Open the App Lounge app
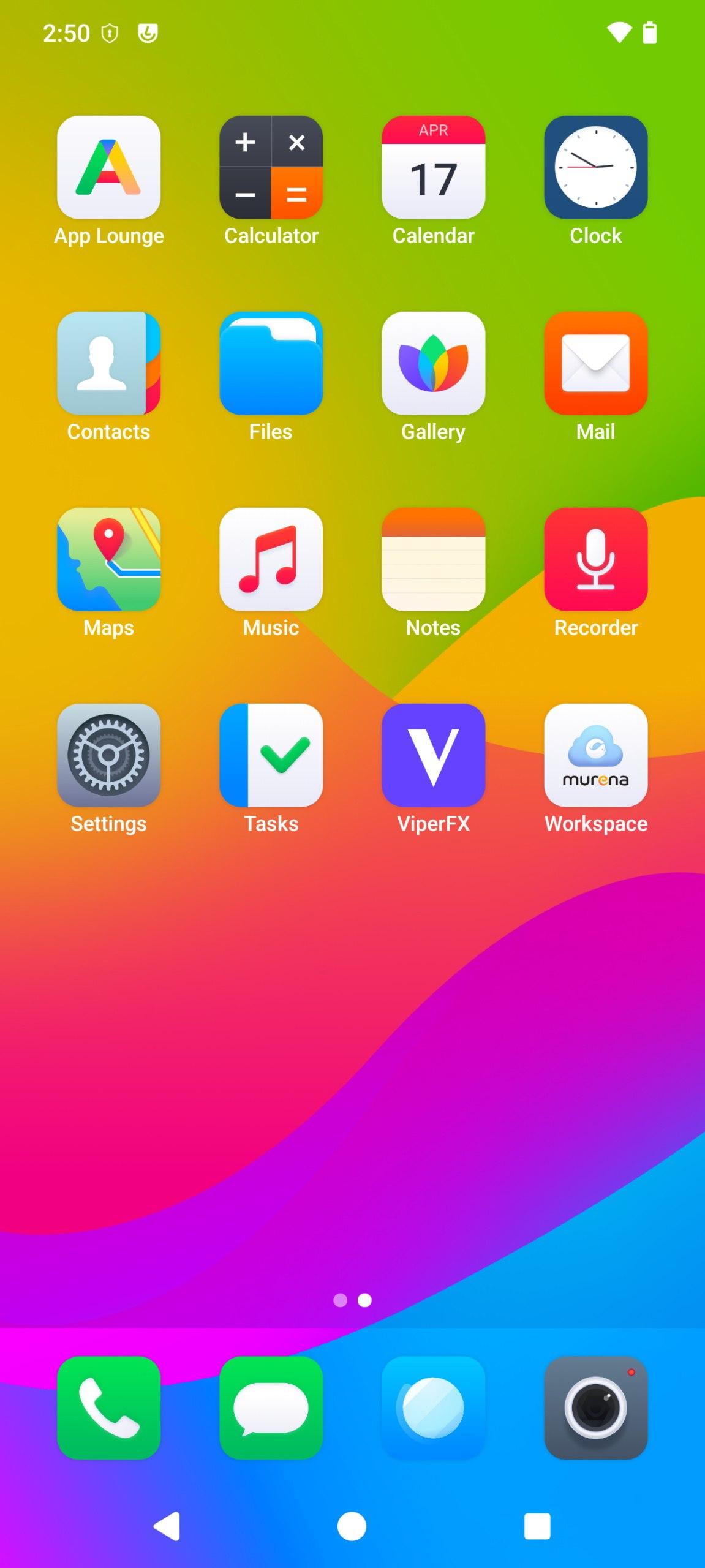The image size is (705, 1568). (x=108, y=167)
